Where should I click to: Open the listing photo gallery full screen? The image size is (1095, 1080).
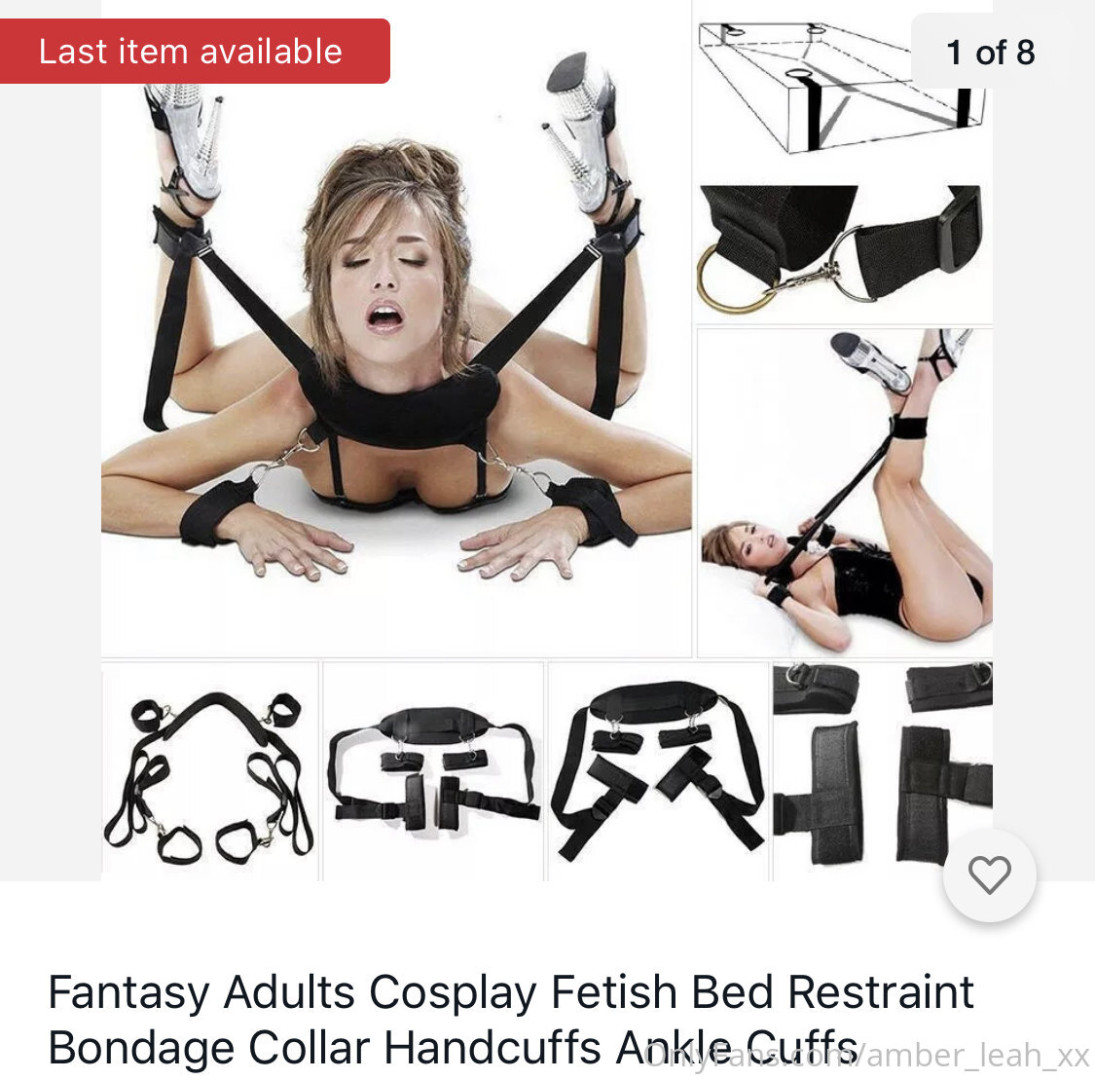(x=546, y=440)
